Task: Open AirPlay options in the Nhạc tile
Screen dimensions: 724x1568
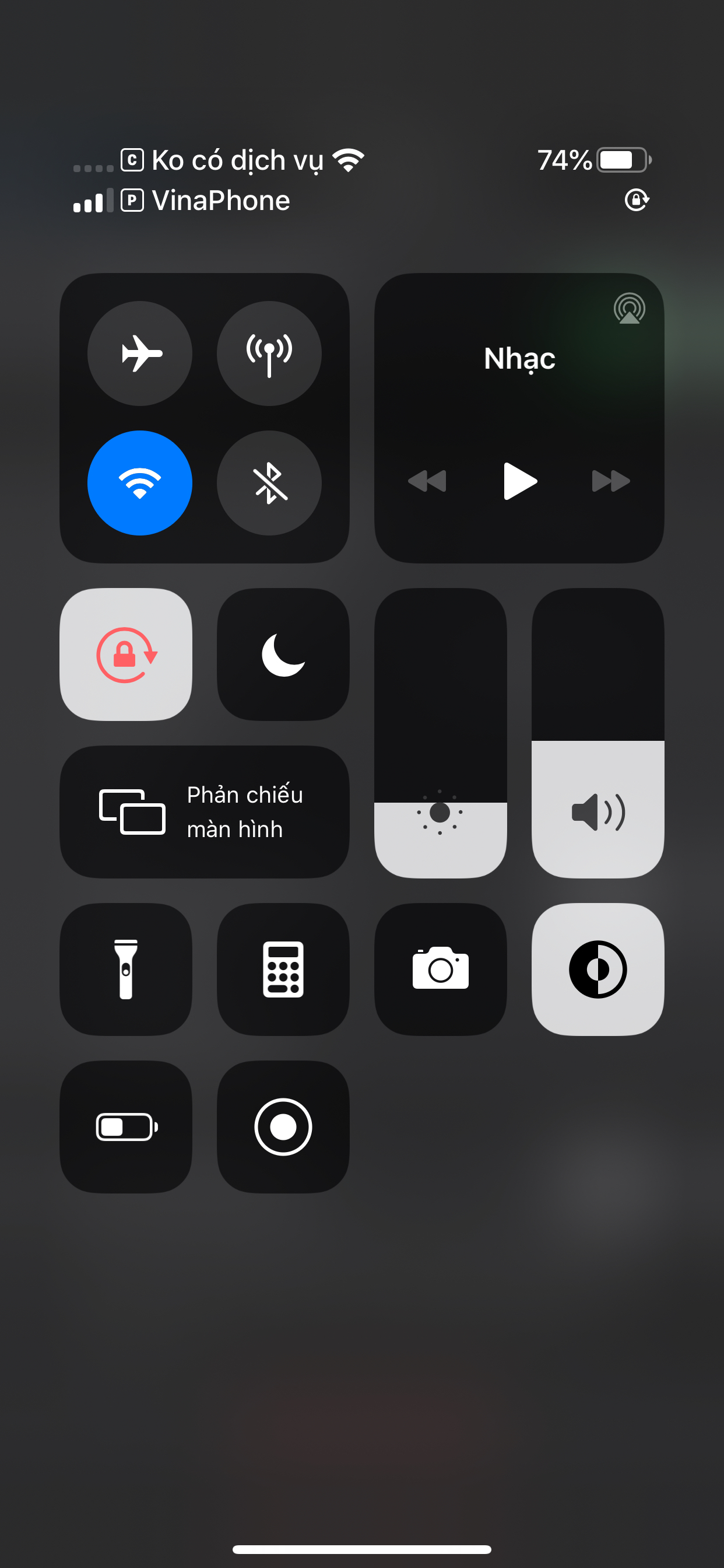Action: pyautogui.click(x=629, y=308)
